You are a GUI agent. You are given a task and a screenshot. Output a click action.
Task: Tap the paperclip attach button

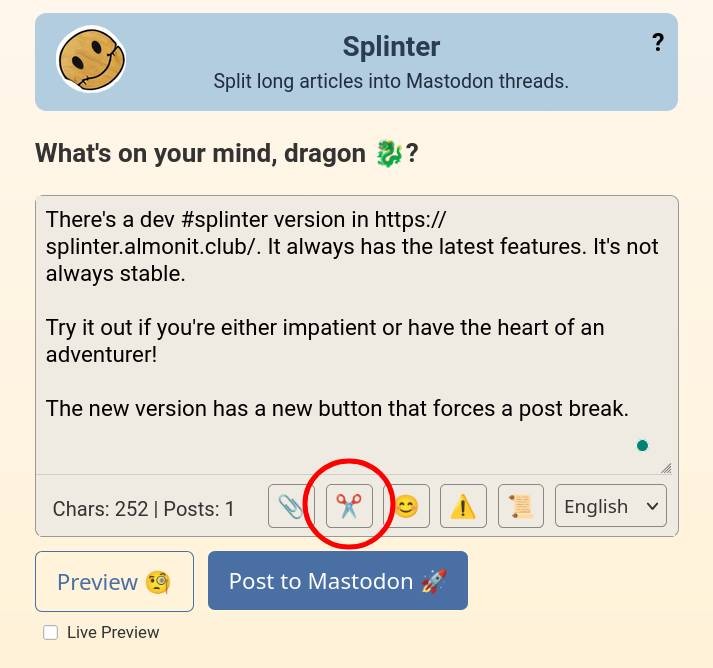(290, 506)
